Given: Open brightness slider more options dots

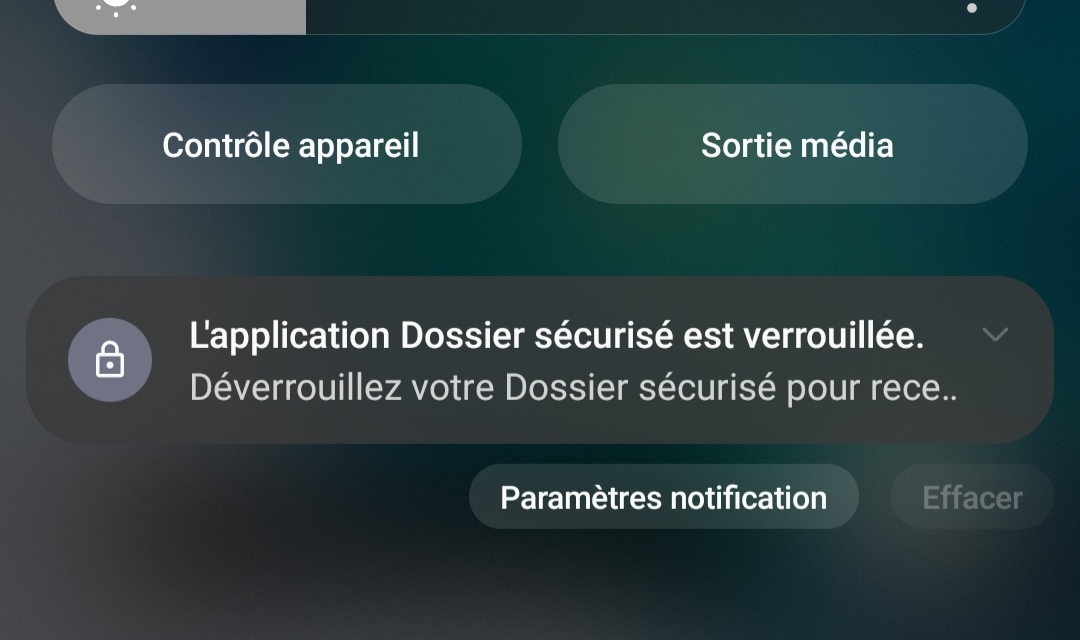Looking at the screenshot, I should pos(972,8).
